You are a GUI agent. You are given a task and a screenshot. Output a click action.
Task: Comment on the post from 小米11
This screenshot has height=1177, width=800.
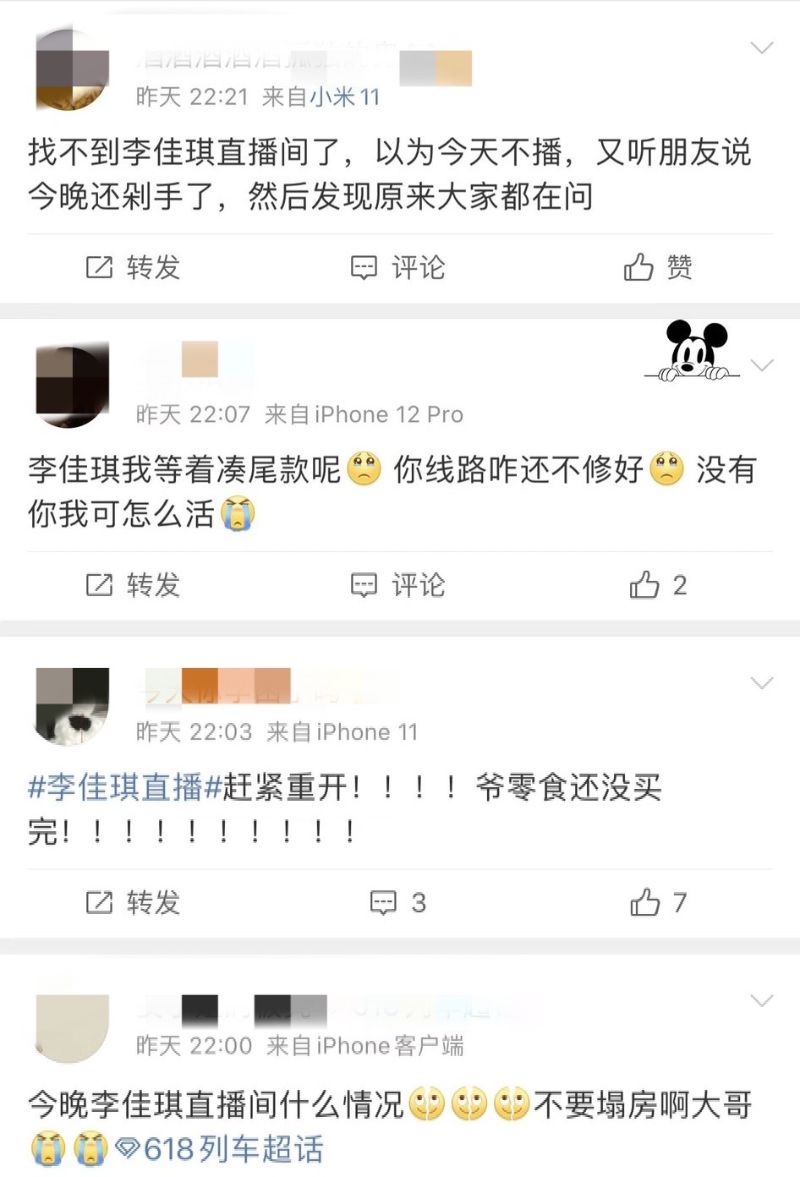point(397,267)
